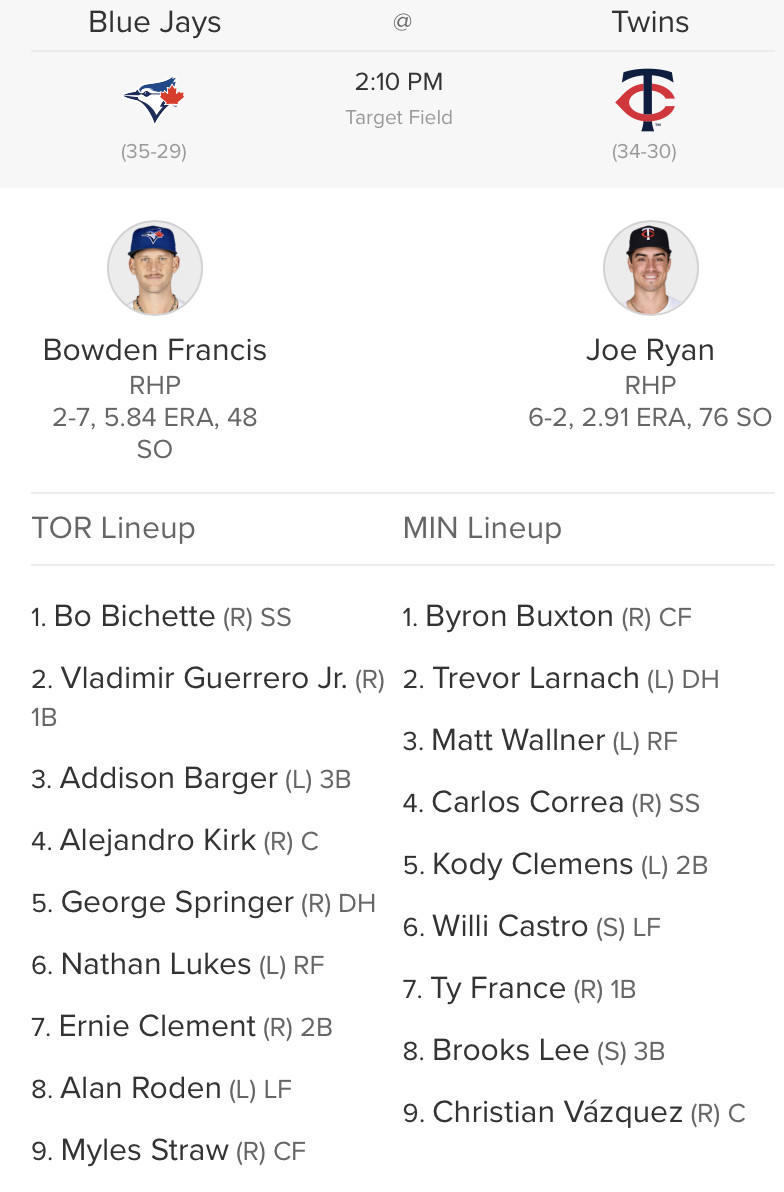Image resolution: width=784 pixels, height=1192 pixels.
Task: Open Alejandro Kirk's profile
Action: pyautogui.click(x=158, y=840)
